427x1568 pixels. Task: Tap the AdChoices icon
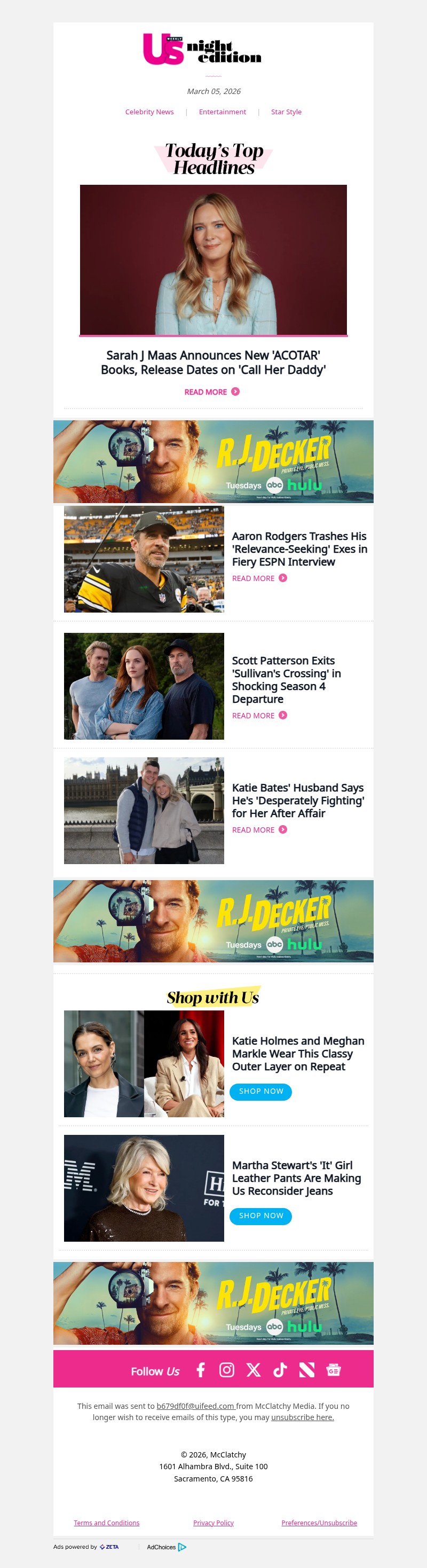(x=182, y=1547)
